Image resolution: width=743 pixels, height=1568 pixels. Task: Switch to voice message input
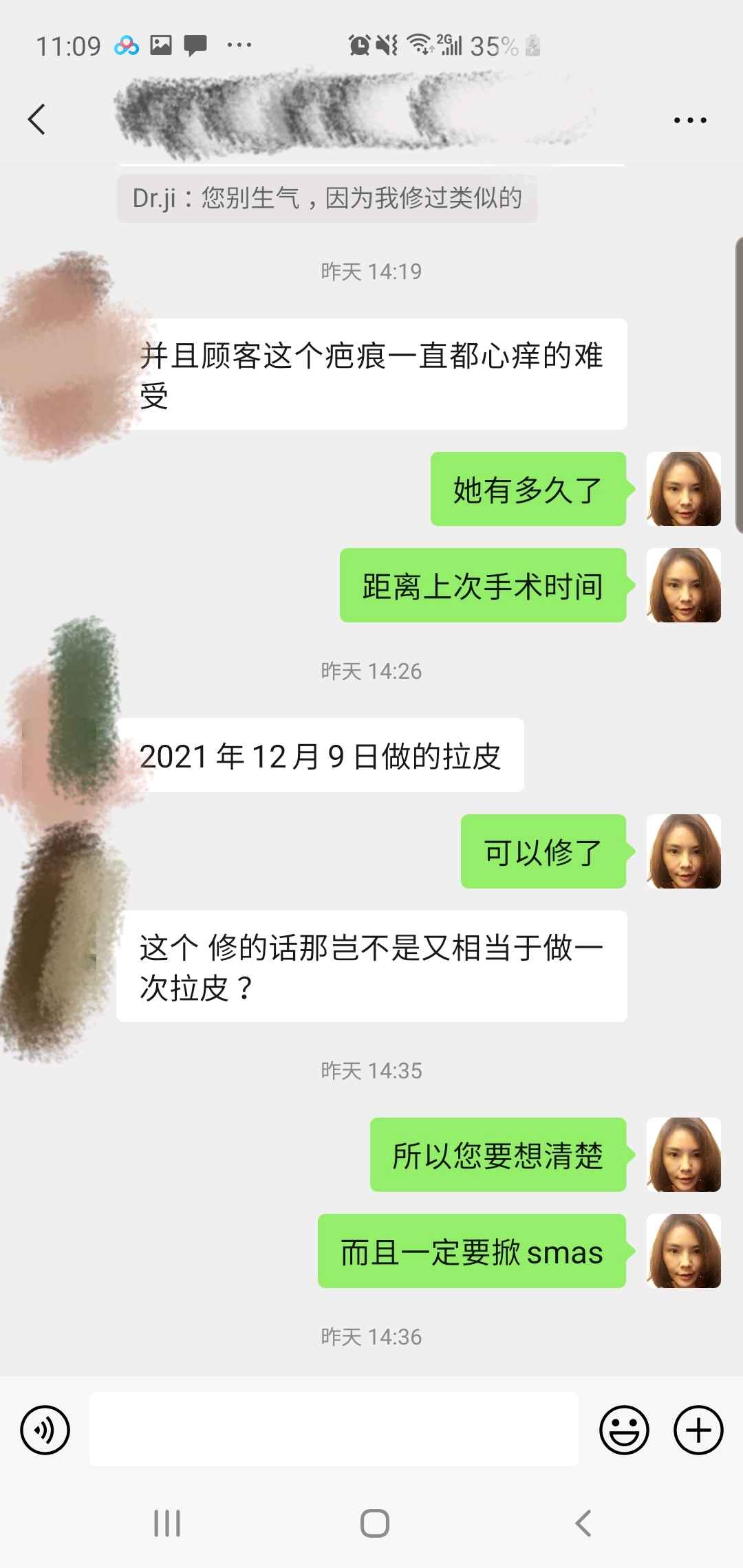45,1430
